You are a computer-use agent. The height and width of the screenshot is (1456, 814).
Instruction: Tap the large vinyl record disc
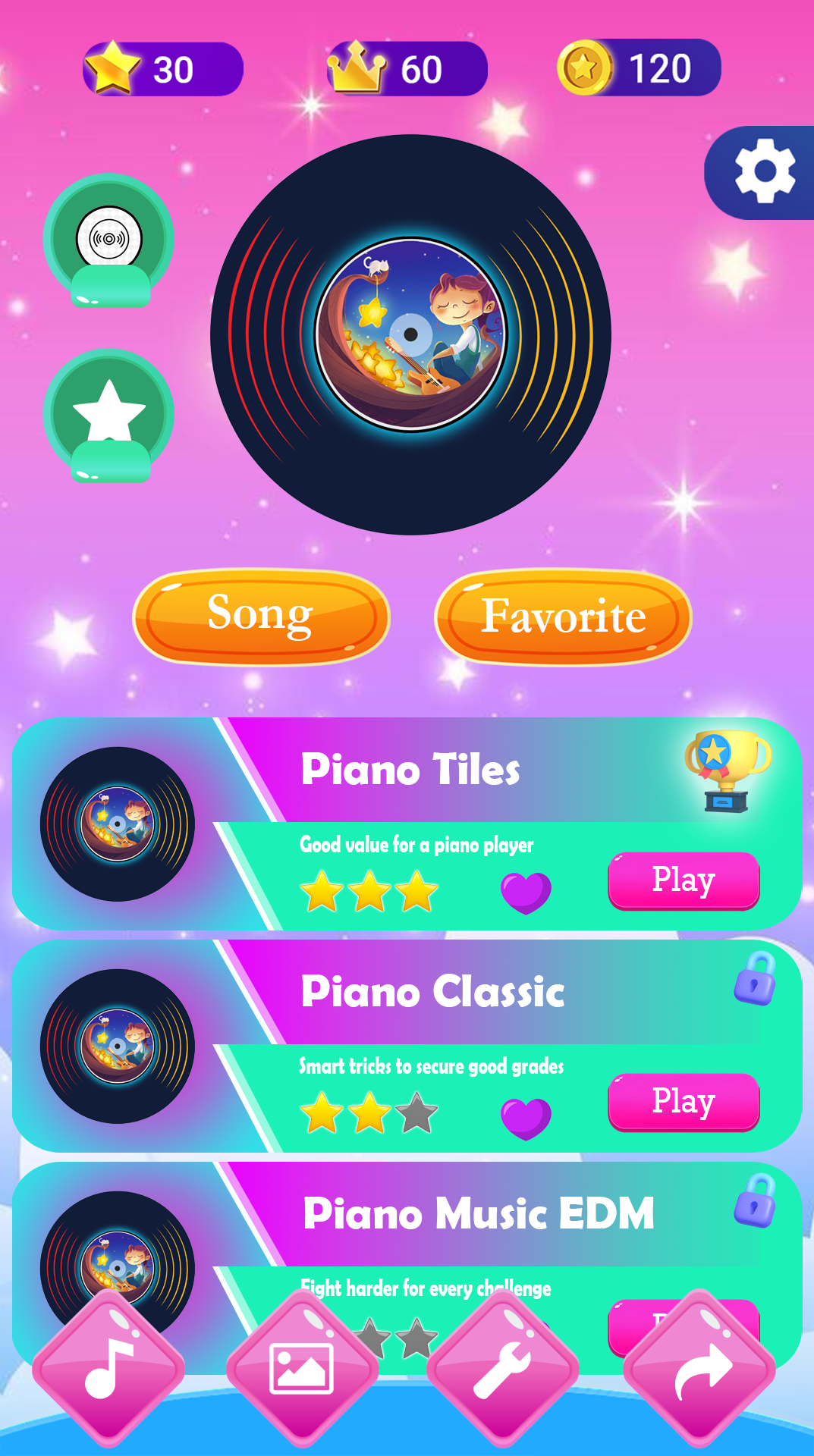coord(410,334)
